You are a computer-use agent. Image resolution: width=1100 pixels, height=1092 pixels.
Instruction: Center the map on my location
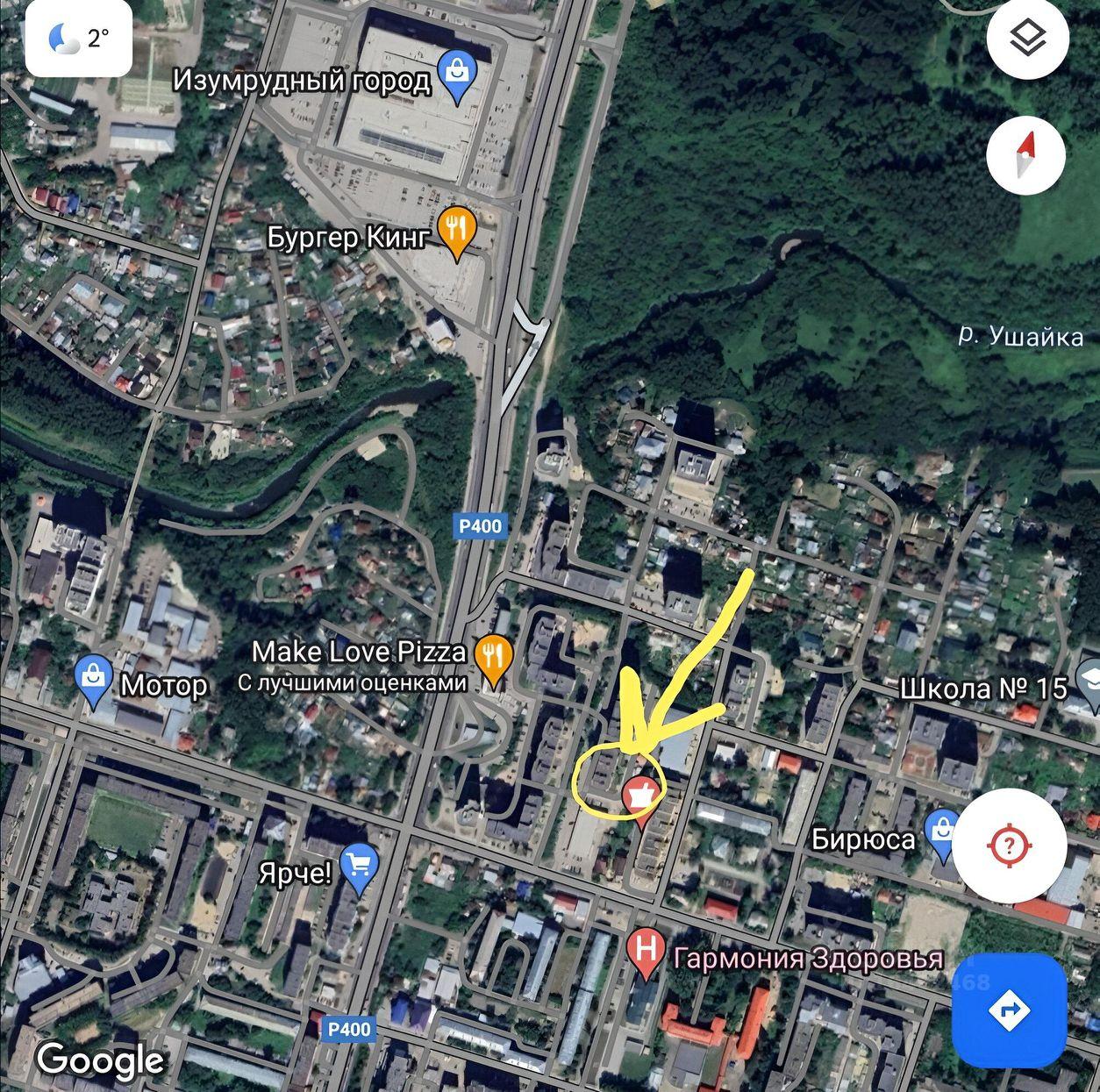[x=1008, y=846]
